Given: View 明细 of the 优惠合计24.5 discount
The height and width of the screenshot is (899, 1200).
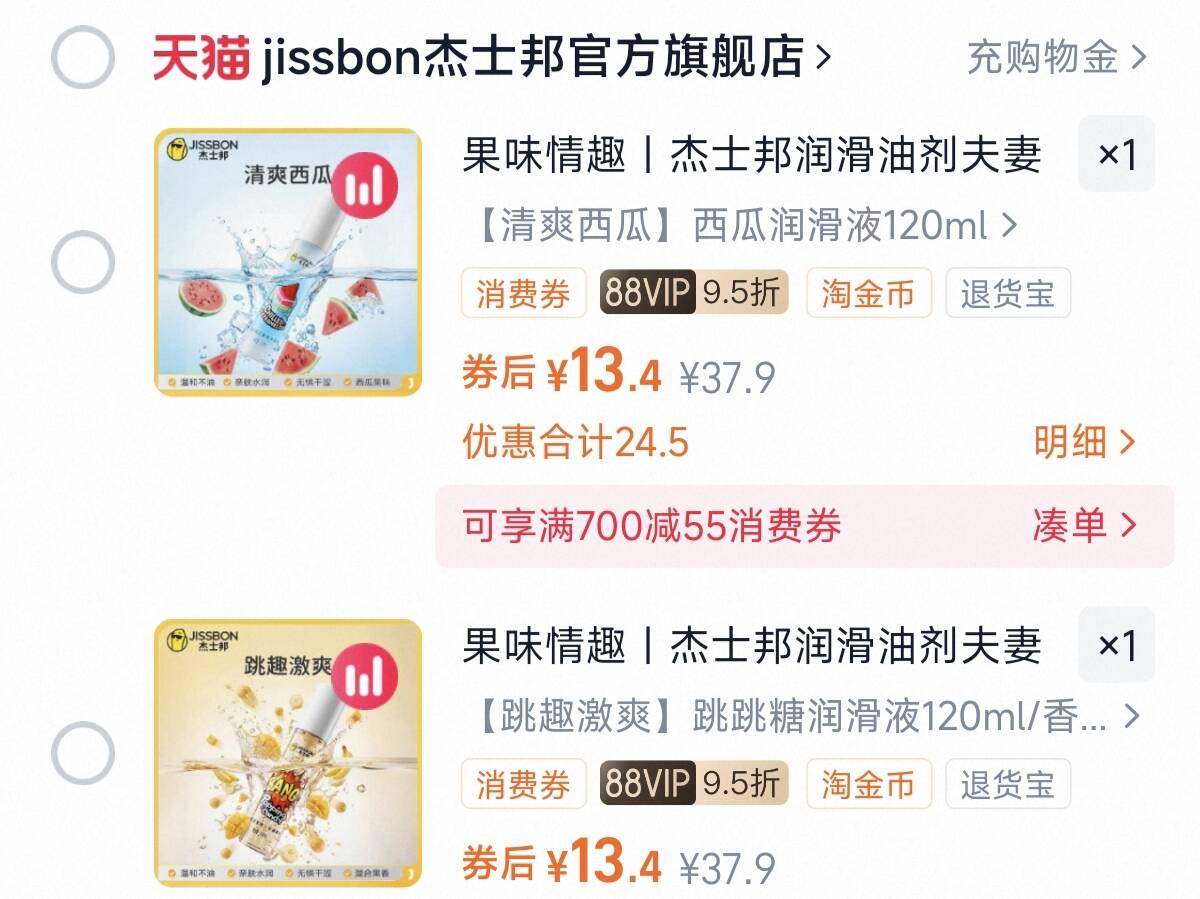Looking at the screenshot, I should tap(1085, 441).
